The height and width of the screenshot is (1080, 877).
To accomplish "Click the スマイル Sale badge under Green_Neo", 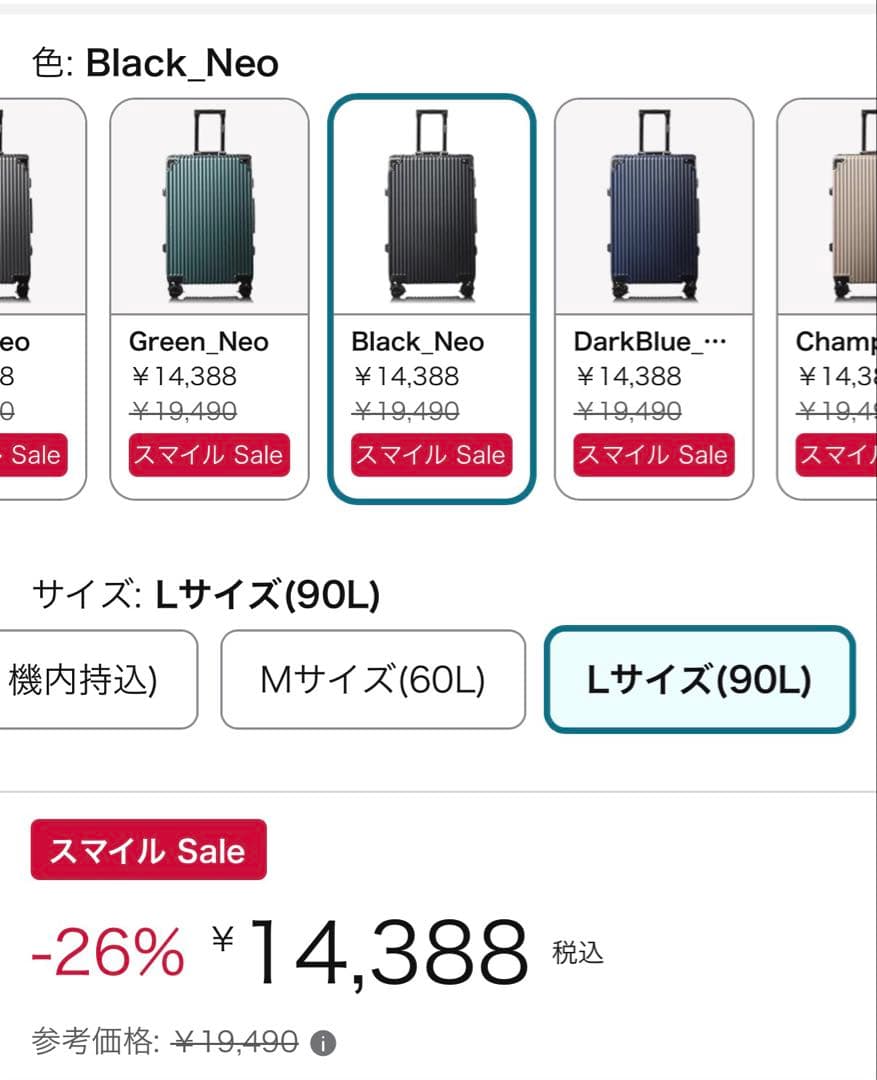I will tap(207, 455).
